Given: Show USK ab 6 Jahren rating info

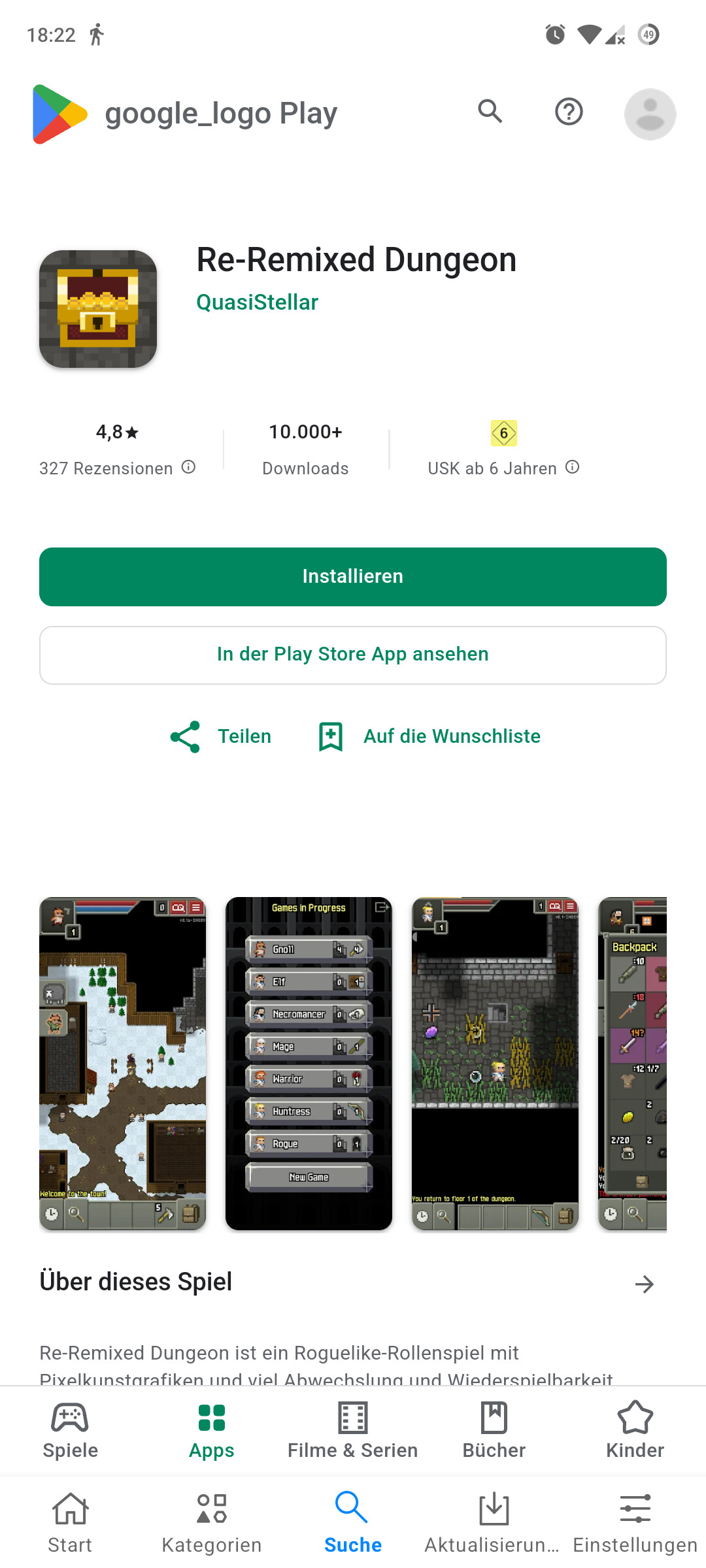Looking at the screenshot, I should [572, 467].
